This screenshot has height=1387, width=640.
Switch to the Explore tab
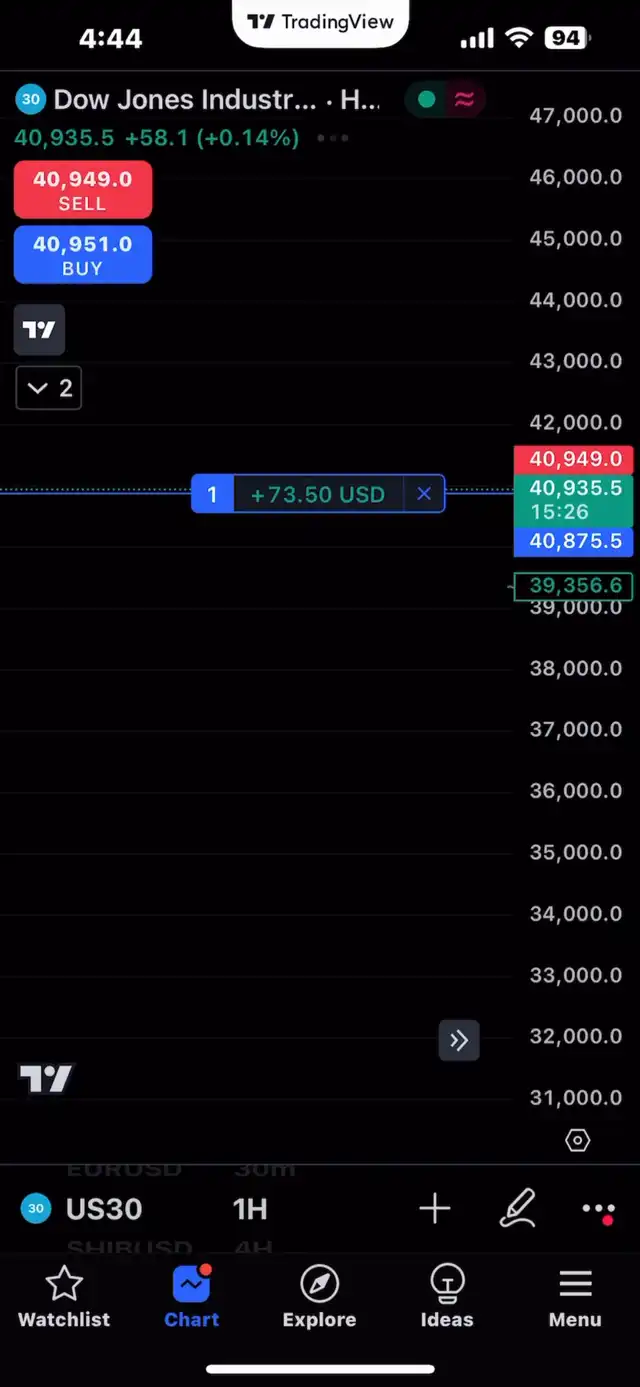pyautogui.click(x=319, y=1297)
